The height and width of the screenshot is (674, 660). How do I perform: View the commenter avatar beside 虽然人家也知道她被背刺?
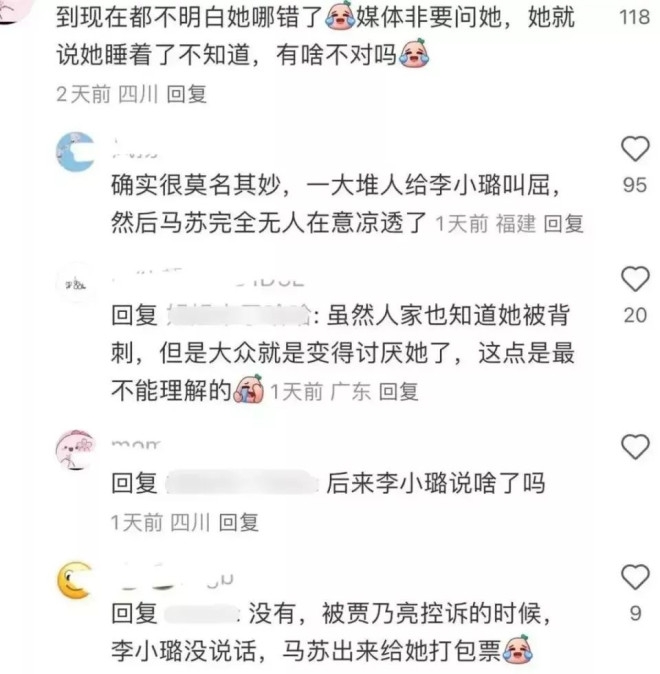75,283
